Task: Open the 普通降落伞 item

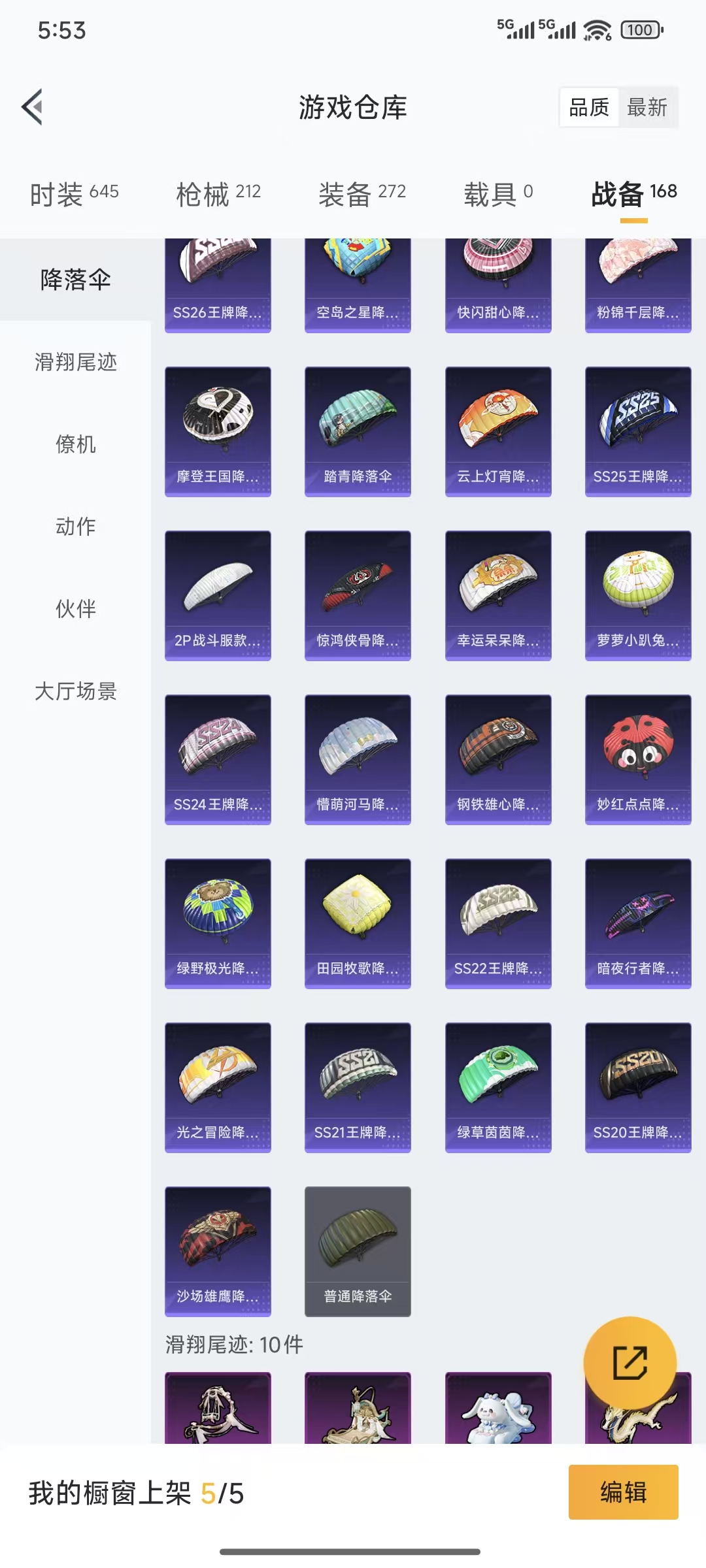Action: click(x=358, y=1251)
